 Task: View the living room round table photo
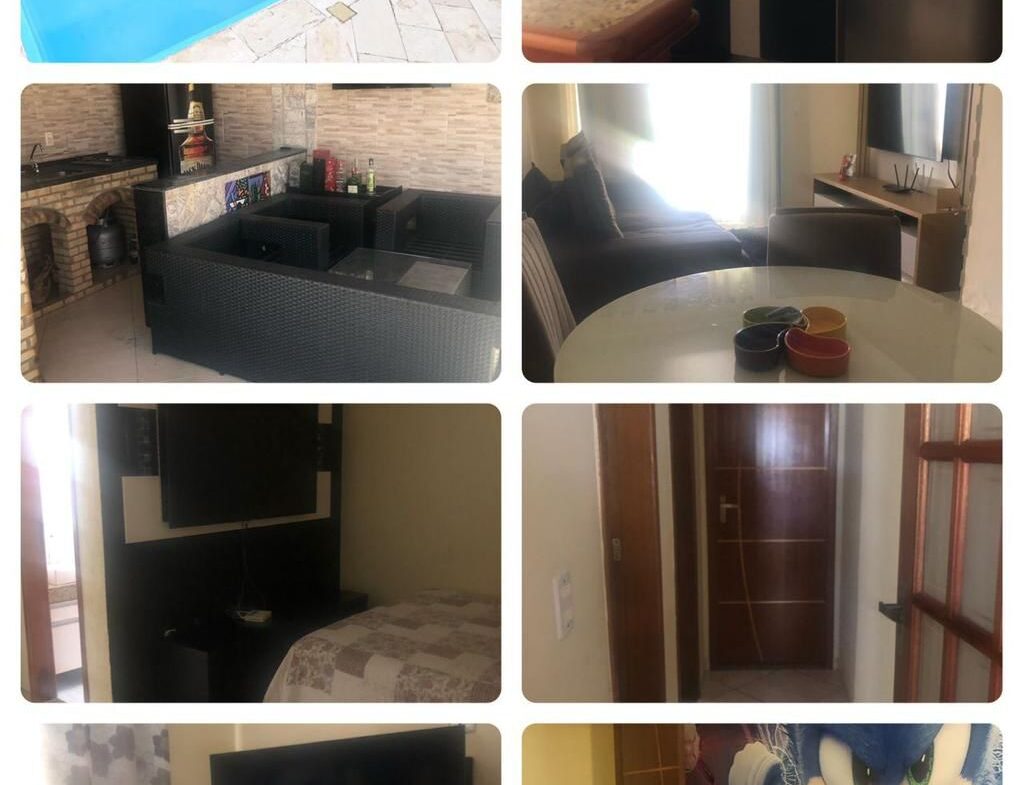761,233
